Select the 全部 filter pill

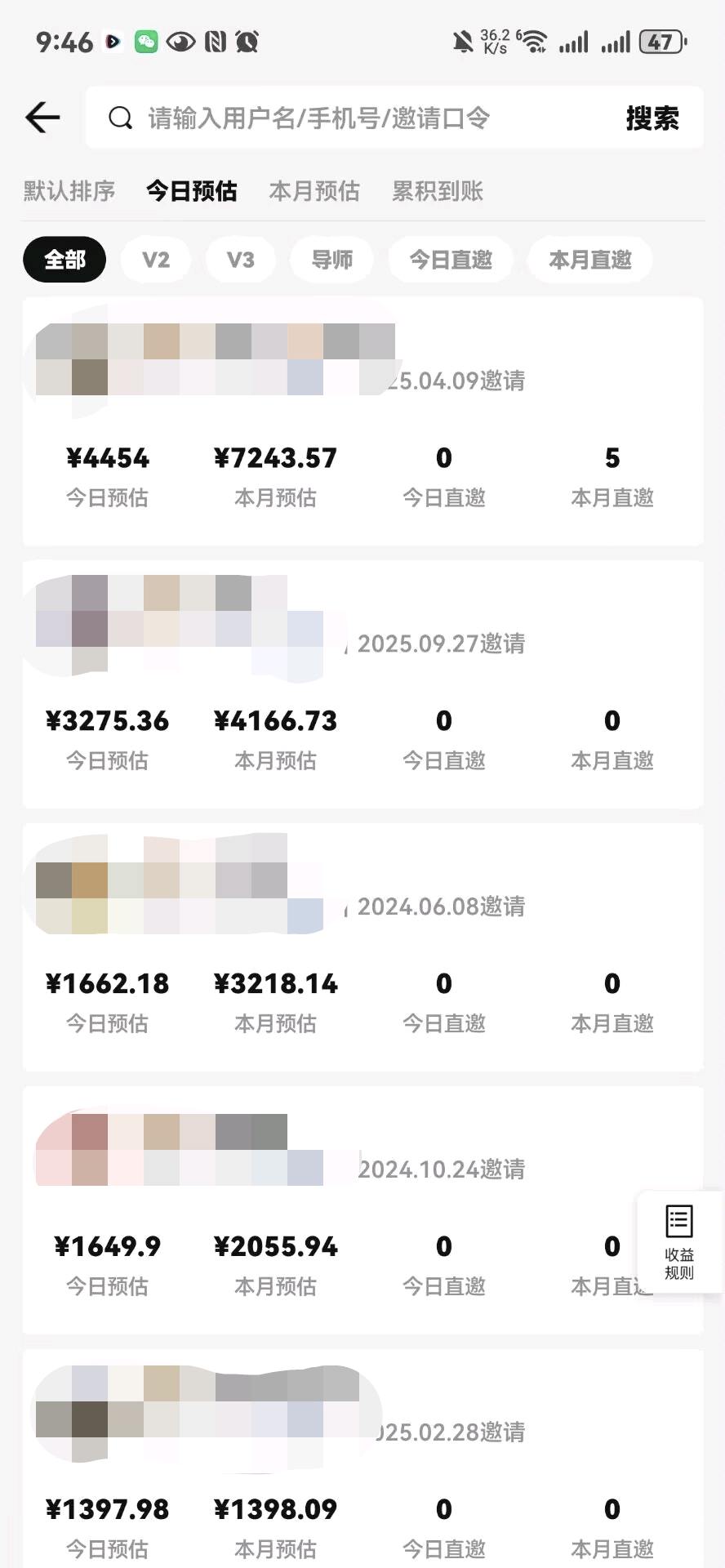pyautogui.click(x=64, y=259)
